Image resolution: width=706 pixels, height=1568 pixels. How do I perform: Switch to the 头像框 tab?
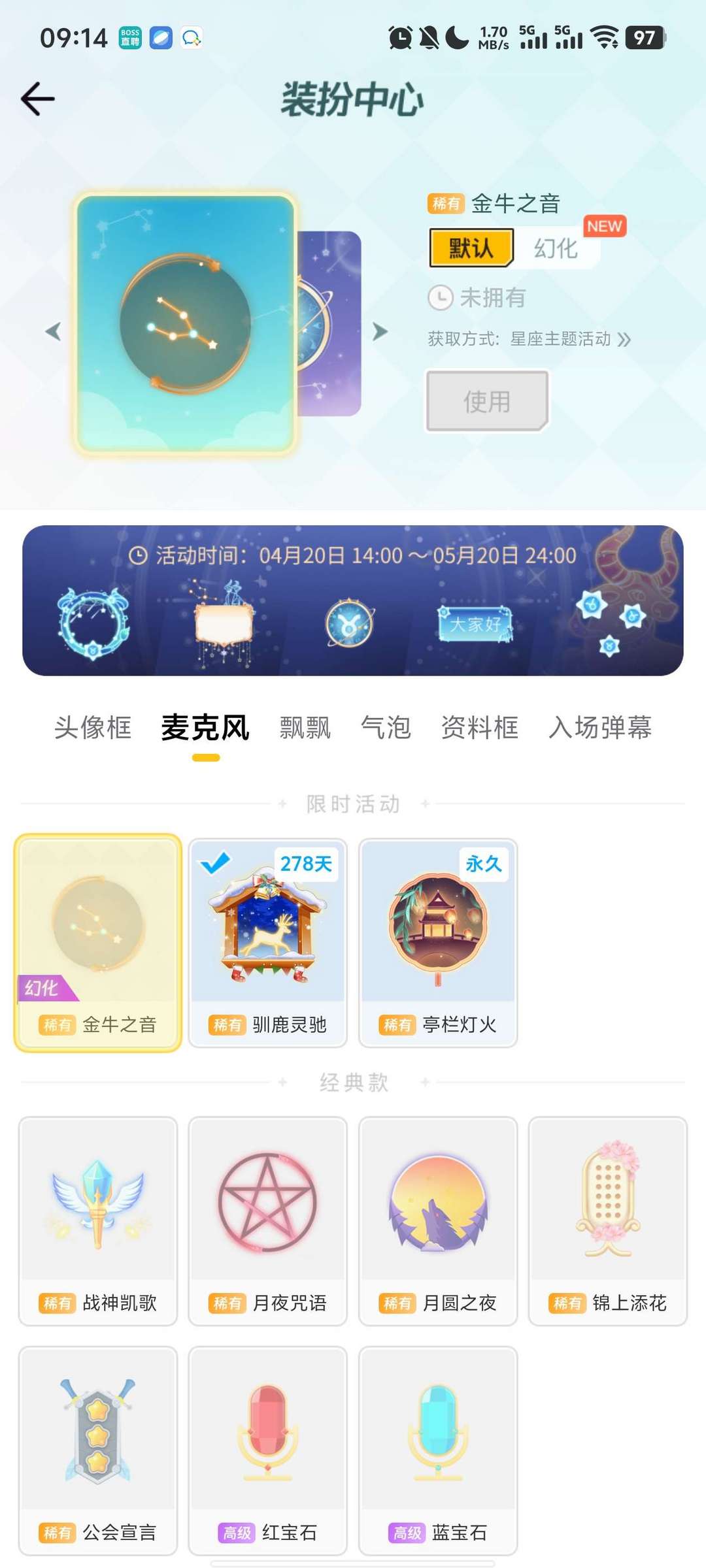click(93, 727)
